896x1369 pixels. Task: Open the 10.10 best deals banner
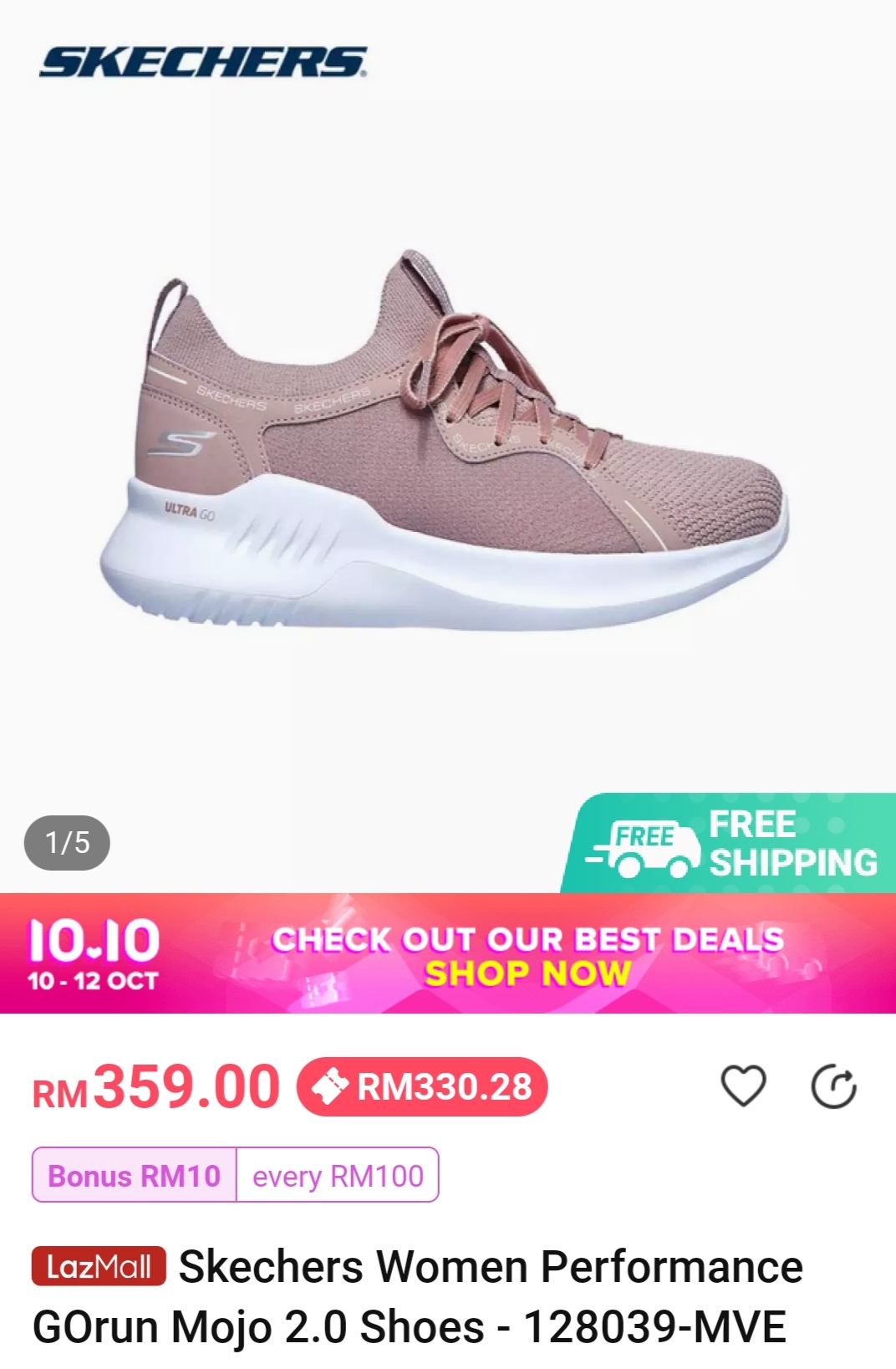click(448, 954)
